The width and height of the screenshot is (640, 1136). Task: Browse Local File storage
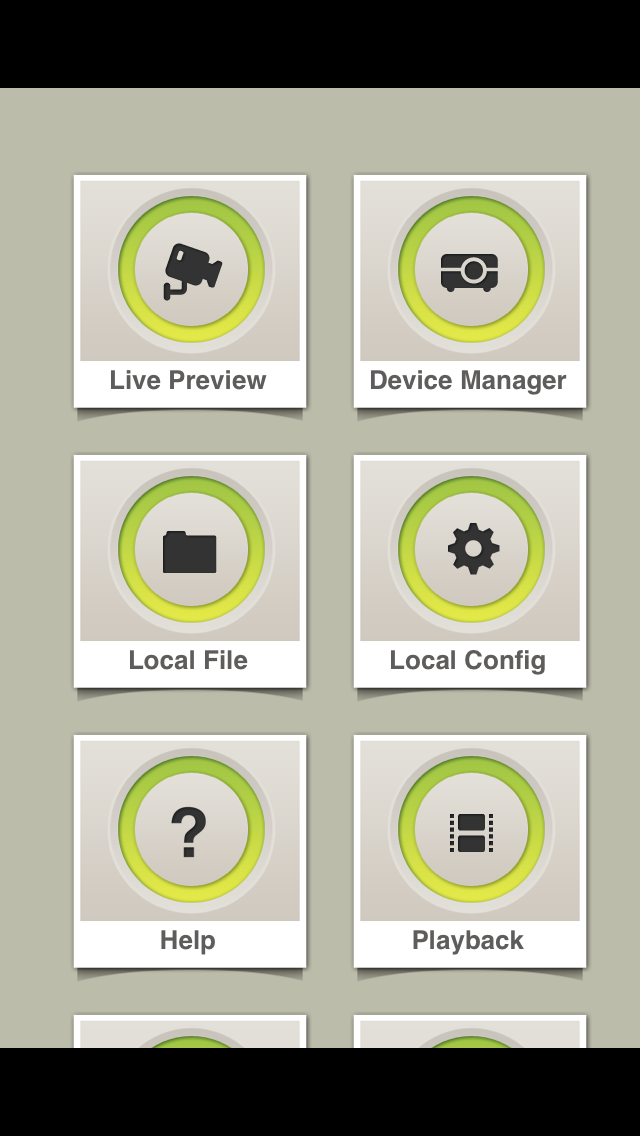click(190, 571)
